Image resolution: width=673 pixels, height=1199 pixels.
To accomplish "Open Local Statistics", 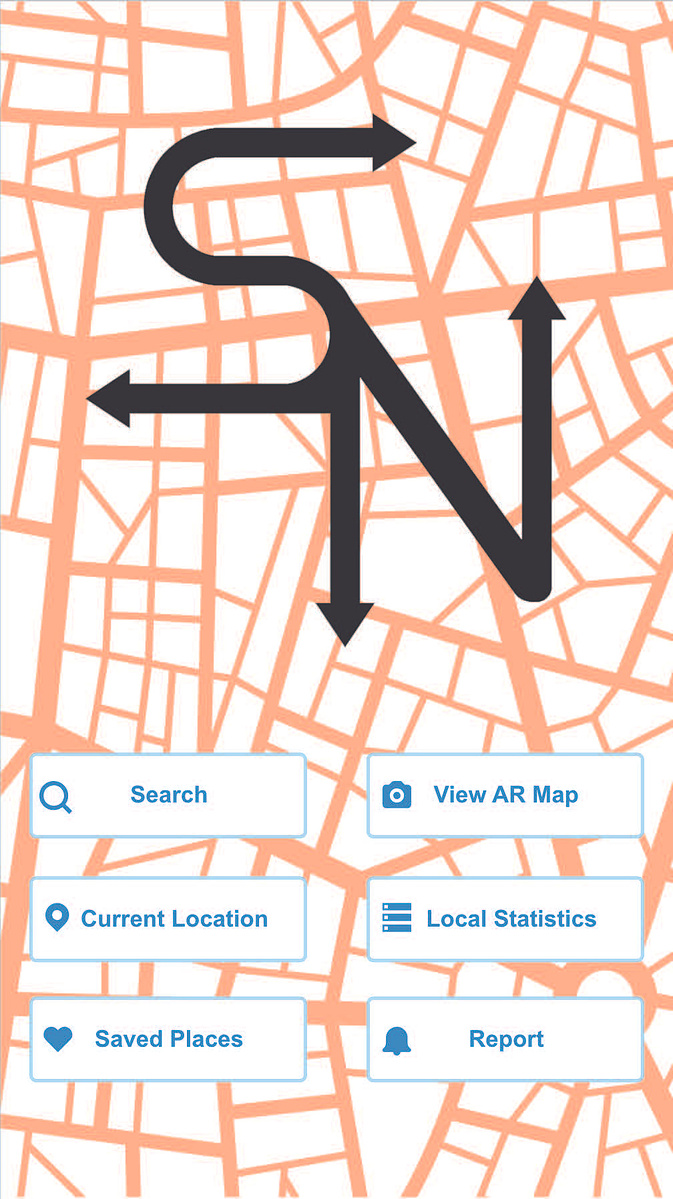I will click(505, 919).
